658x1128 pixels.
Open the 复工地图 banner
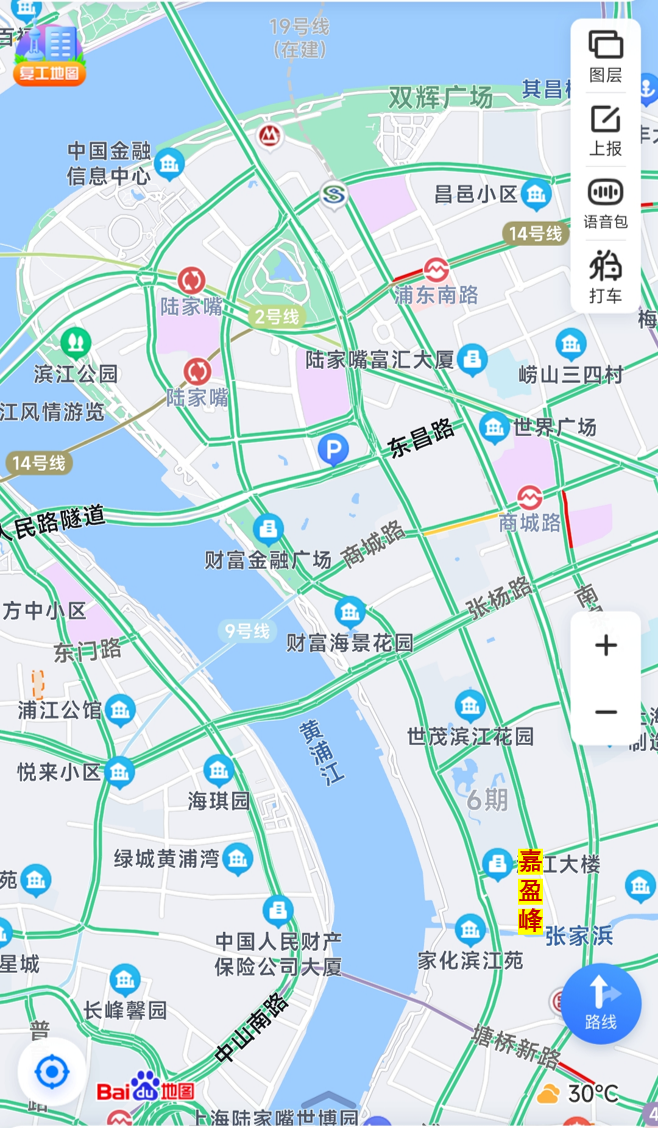(49, 55)
